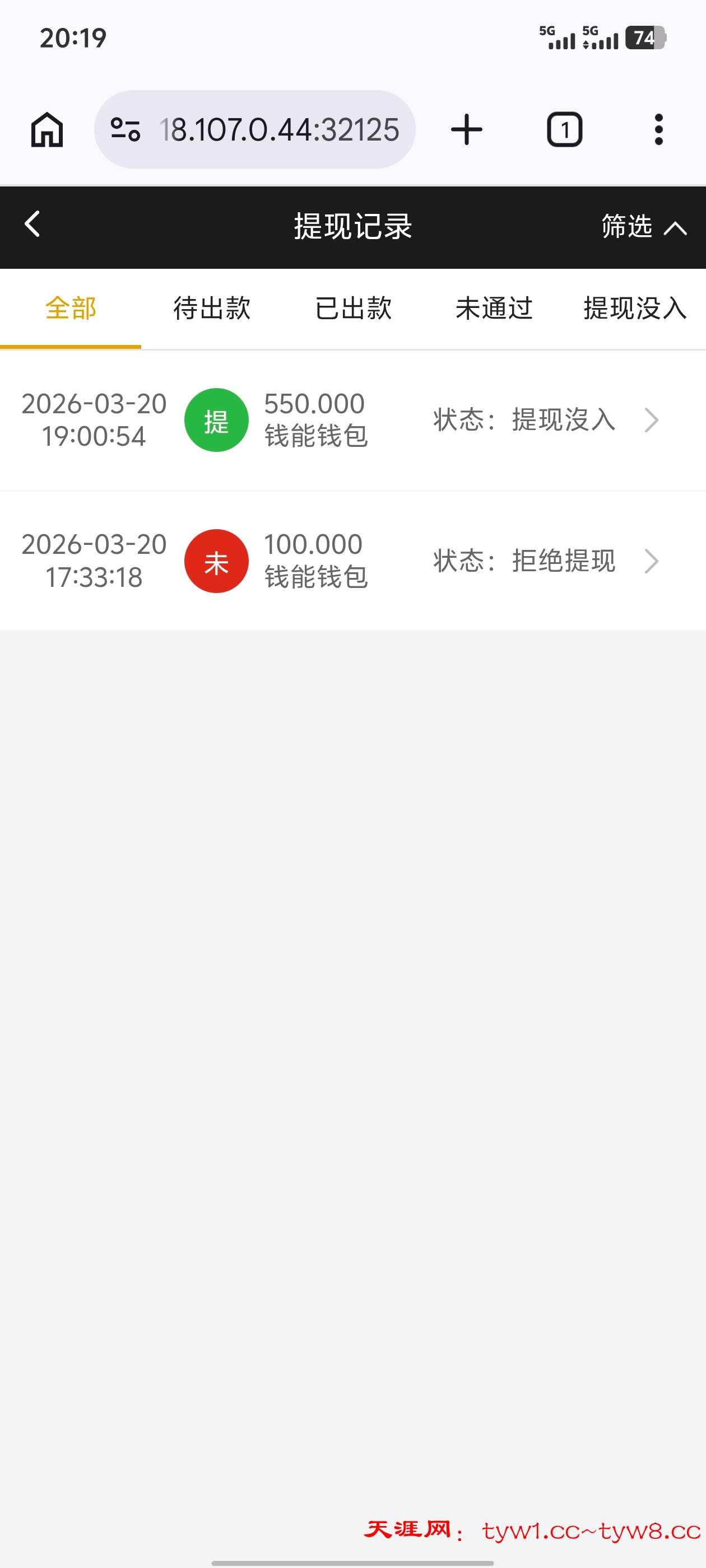Switch to the 已出款 tab
706x1568 pixels.
pos(355,309)
